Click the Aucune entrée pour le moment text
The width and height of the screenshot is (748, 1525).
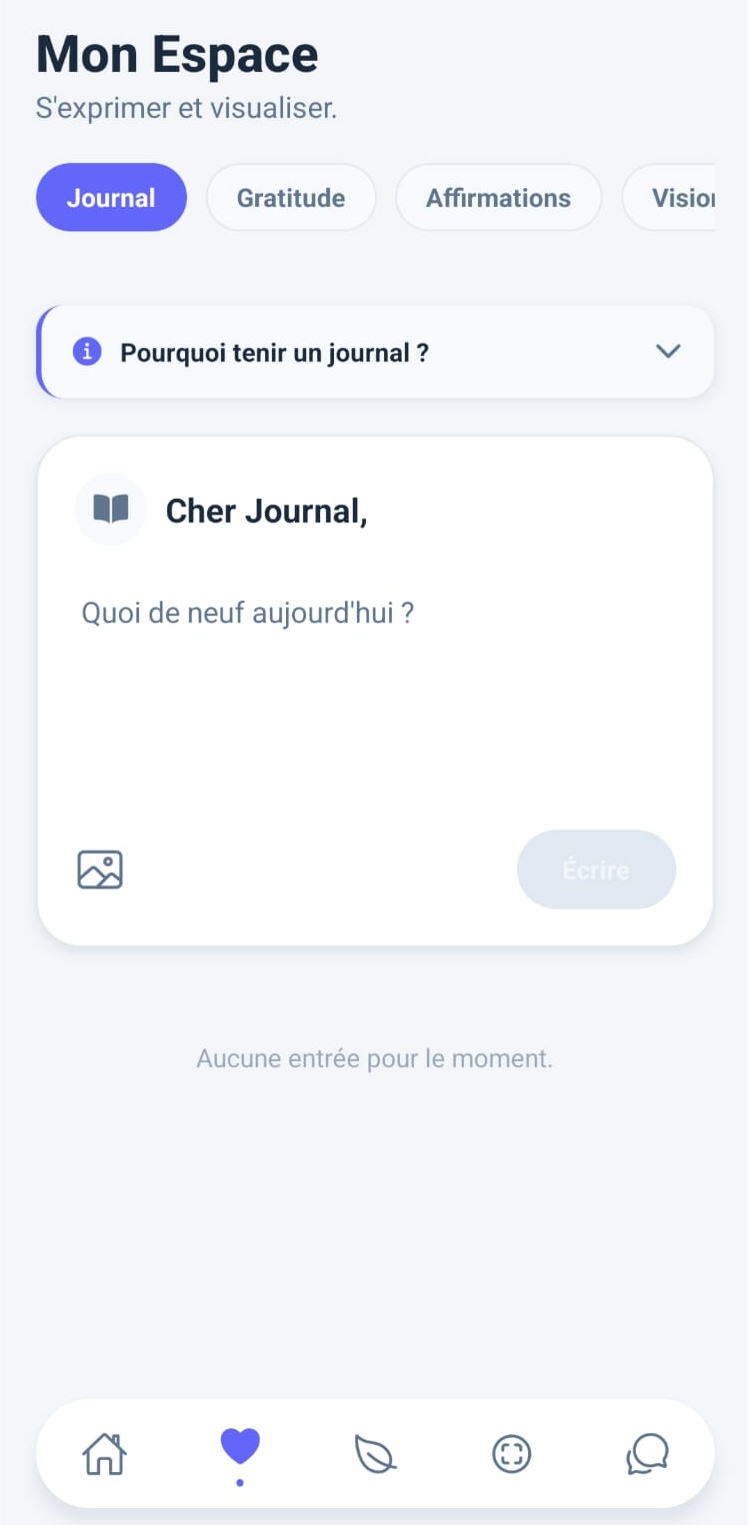pyautogui.click(x=374, y=1058)
